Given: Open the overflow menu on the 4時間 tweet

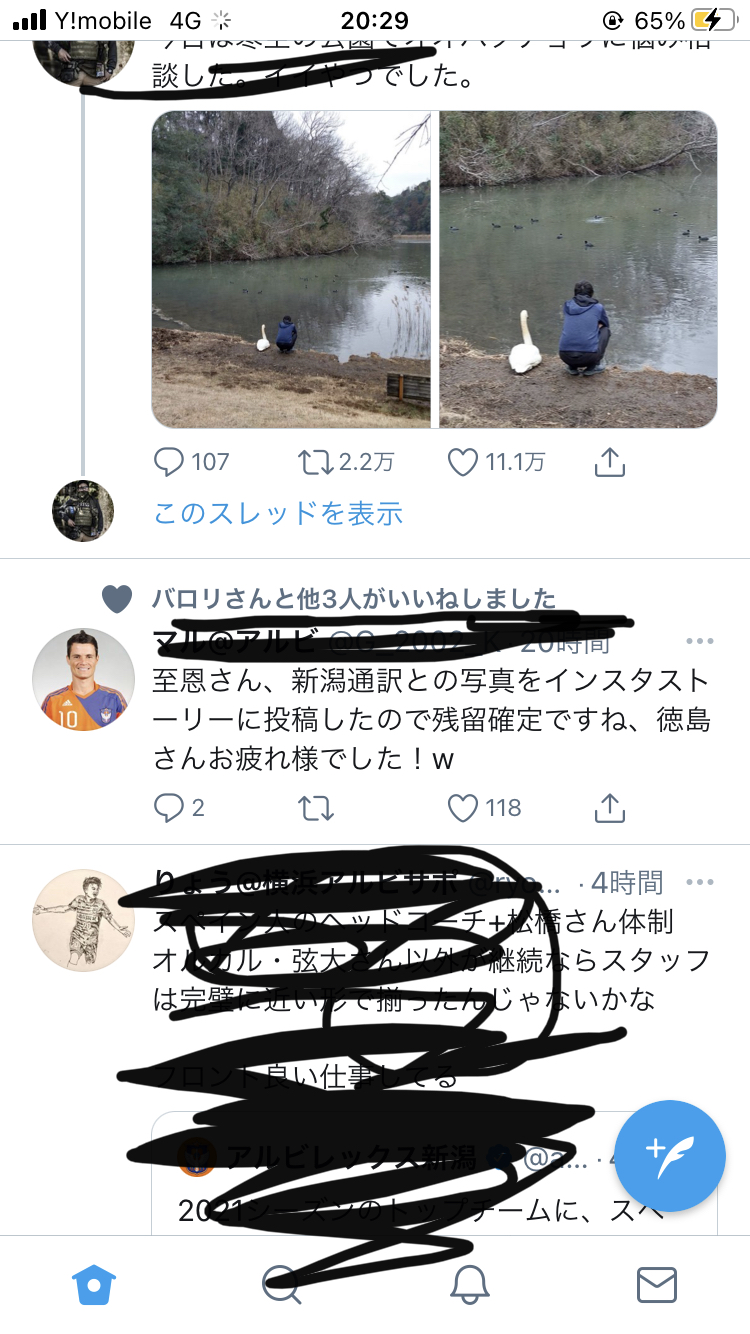Looking at the screenshot, I should coord(699,882).
